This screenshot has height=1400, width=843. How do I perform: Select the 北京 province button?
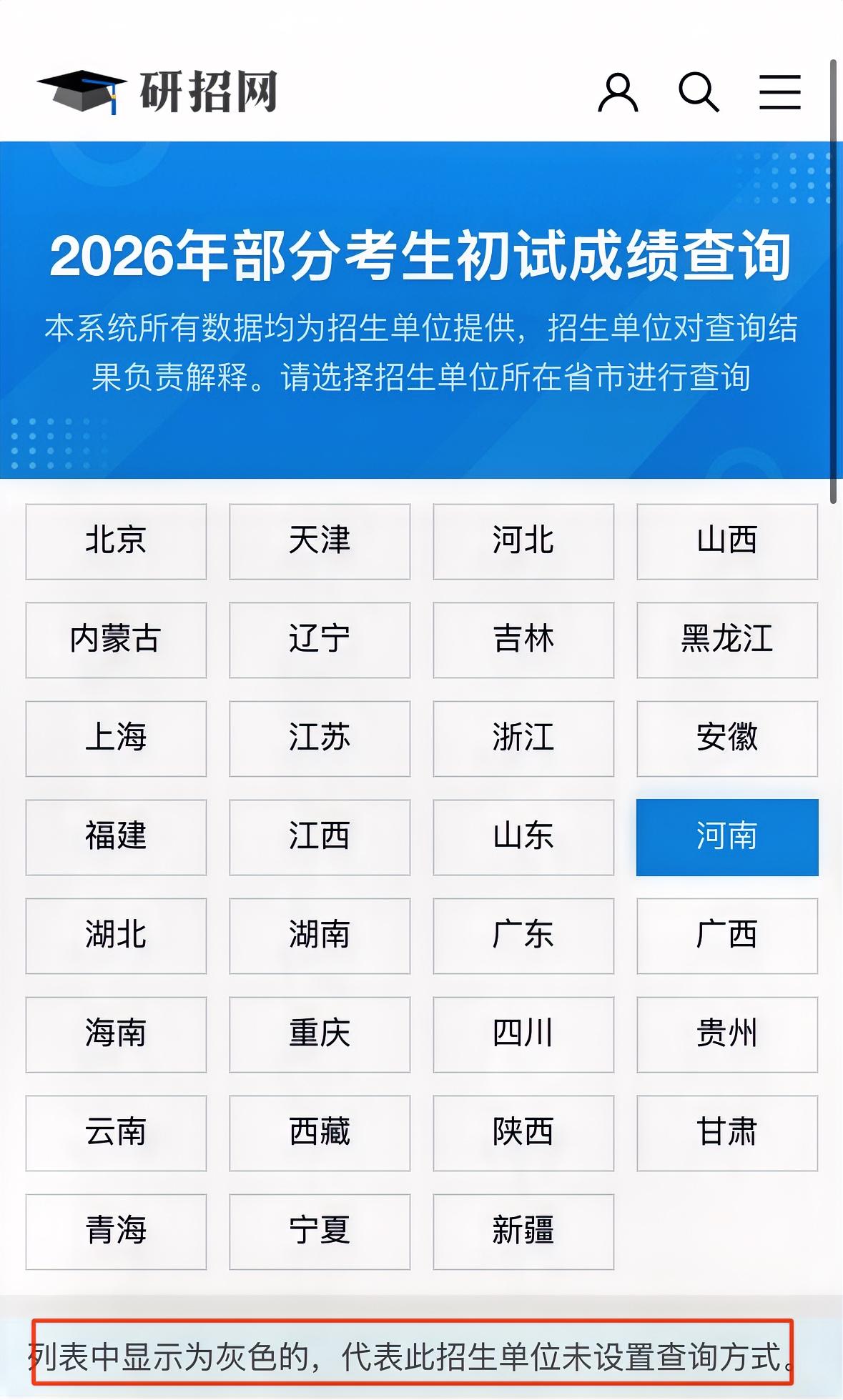[116, 542]
